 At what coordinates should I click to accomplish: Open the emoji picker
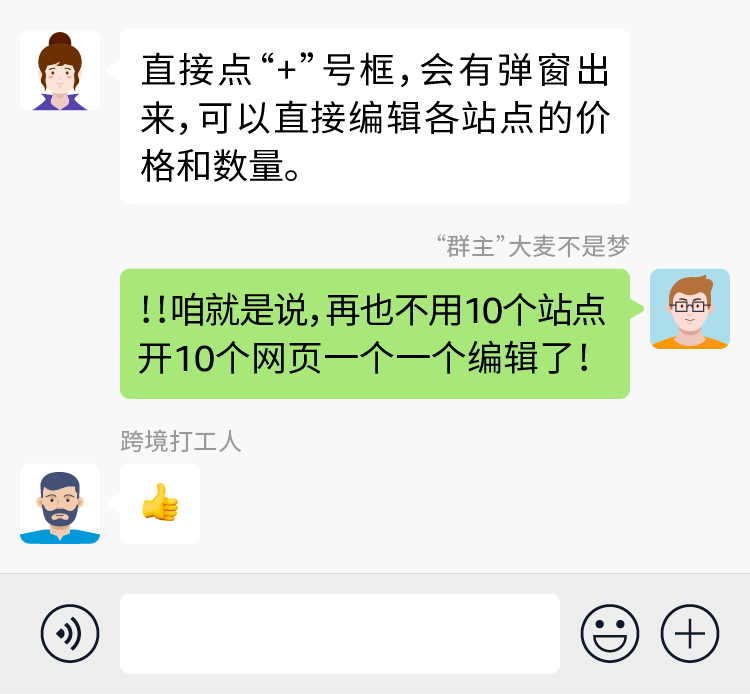(x=610, y=634)
